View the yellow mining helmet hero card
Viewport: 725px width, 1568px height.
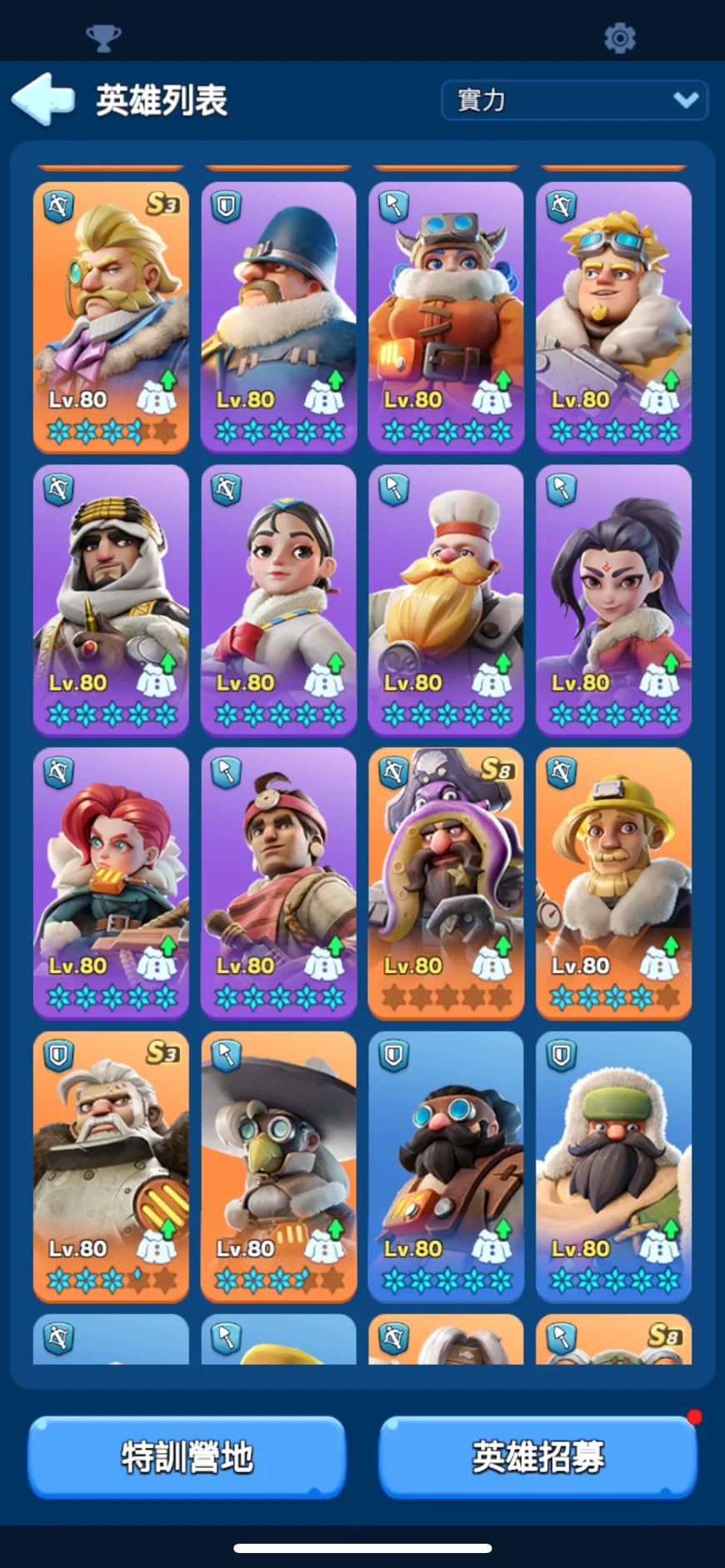(613, 883)
